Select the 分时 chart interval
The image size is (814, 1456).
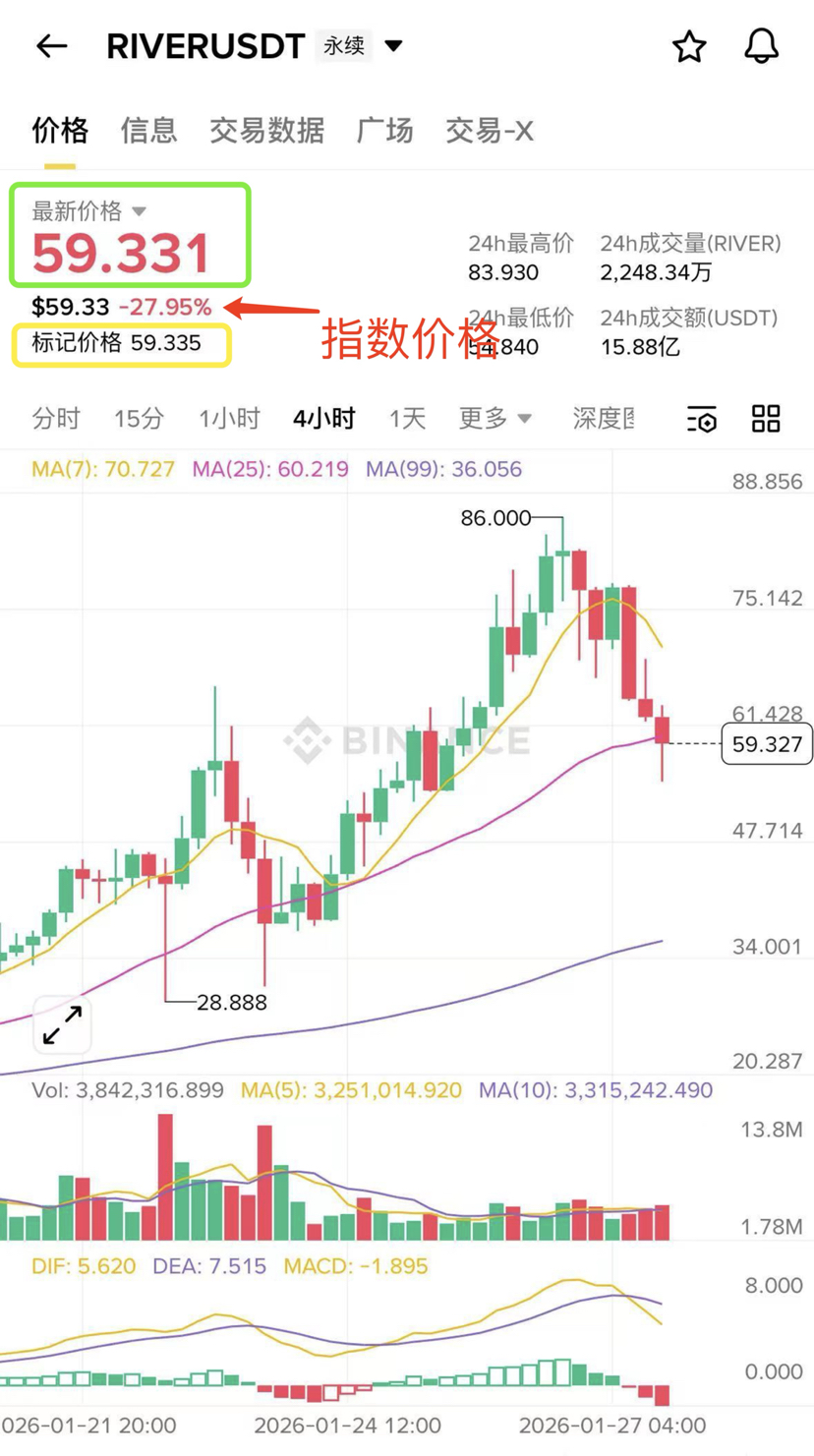[55, 419]
